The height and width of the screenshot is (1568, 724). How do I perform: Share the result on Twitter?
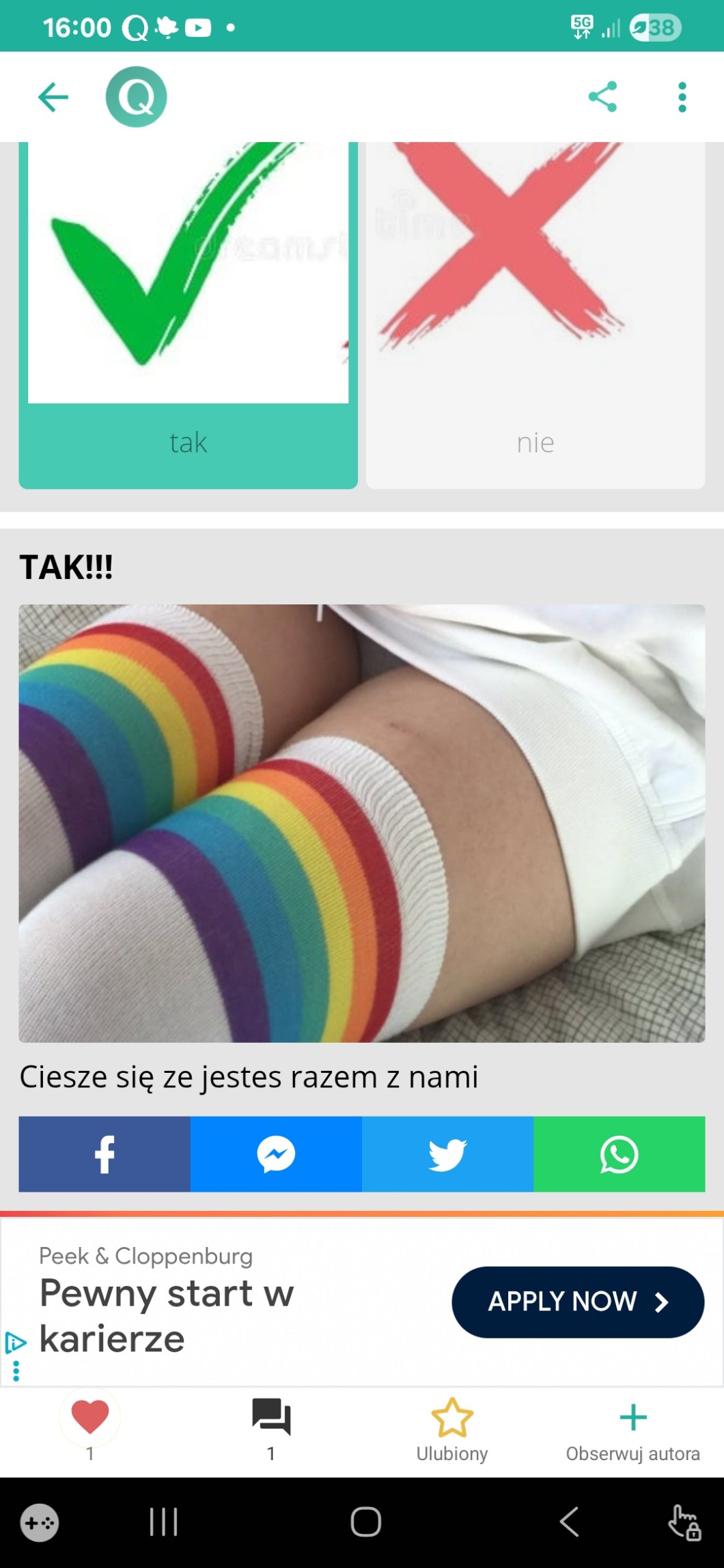447,1154
